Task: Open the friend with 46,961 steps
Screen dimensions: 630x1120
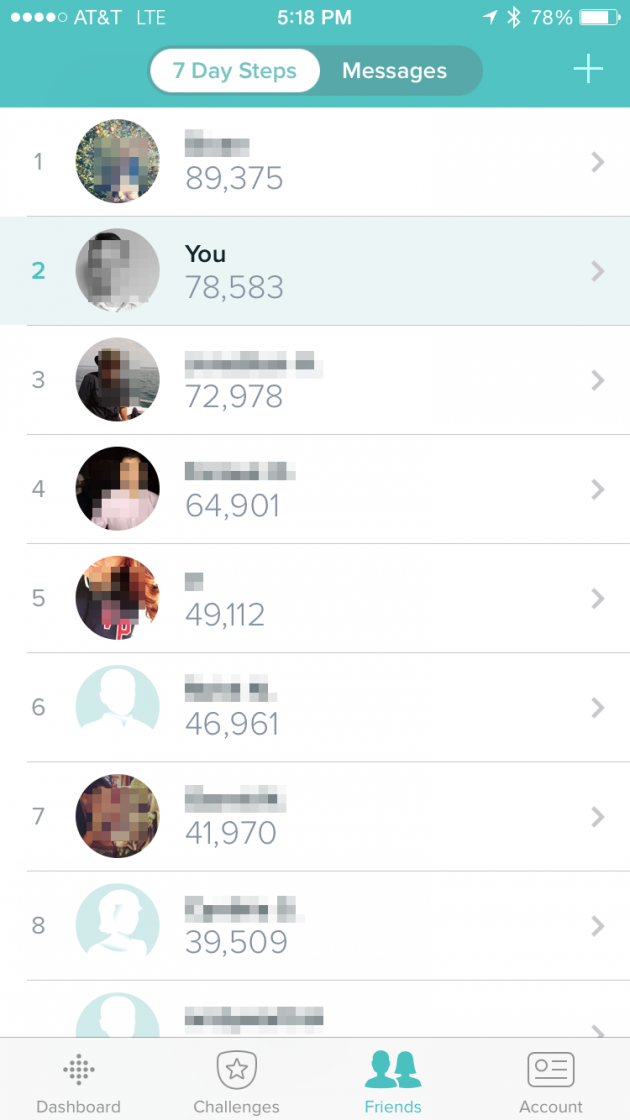Action: pos(315,707)
